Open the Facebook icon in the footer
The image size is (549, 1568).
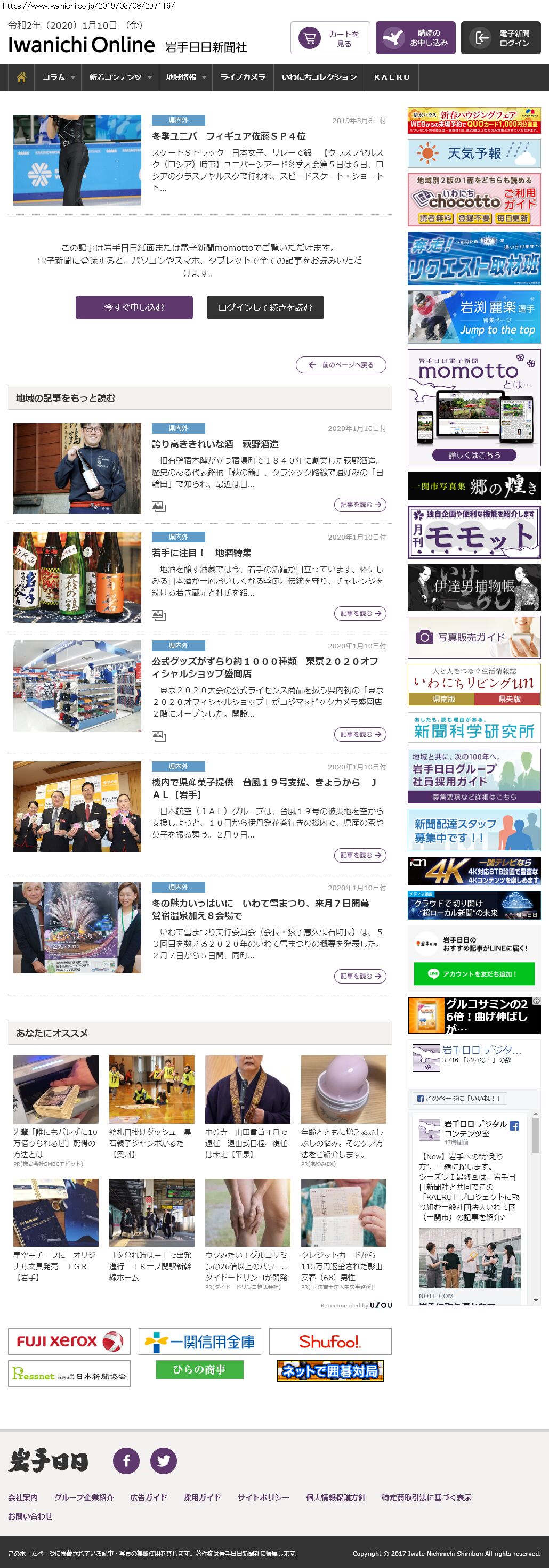coord(126,1460)
